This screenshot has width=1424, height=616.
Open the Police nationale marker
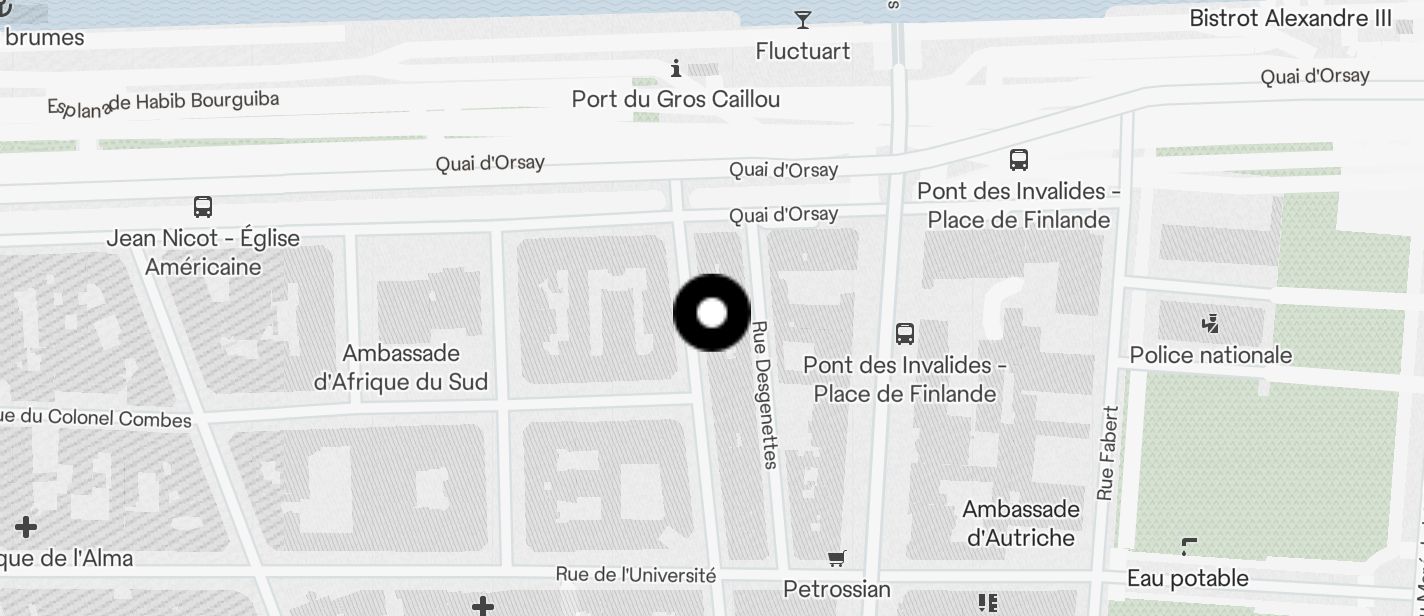[1210, 323]
